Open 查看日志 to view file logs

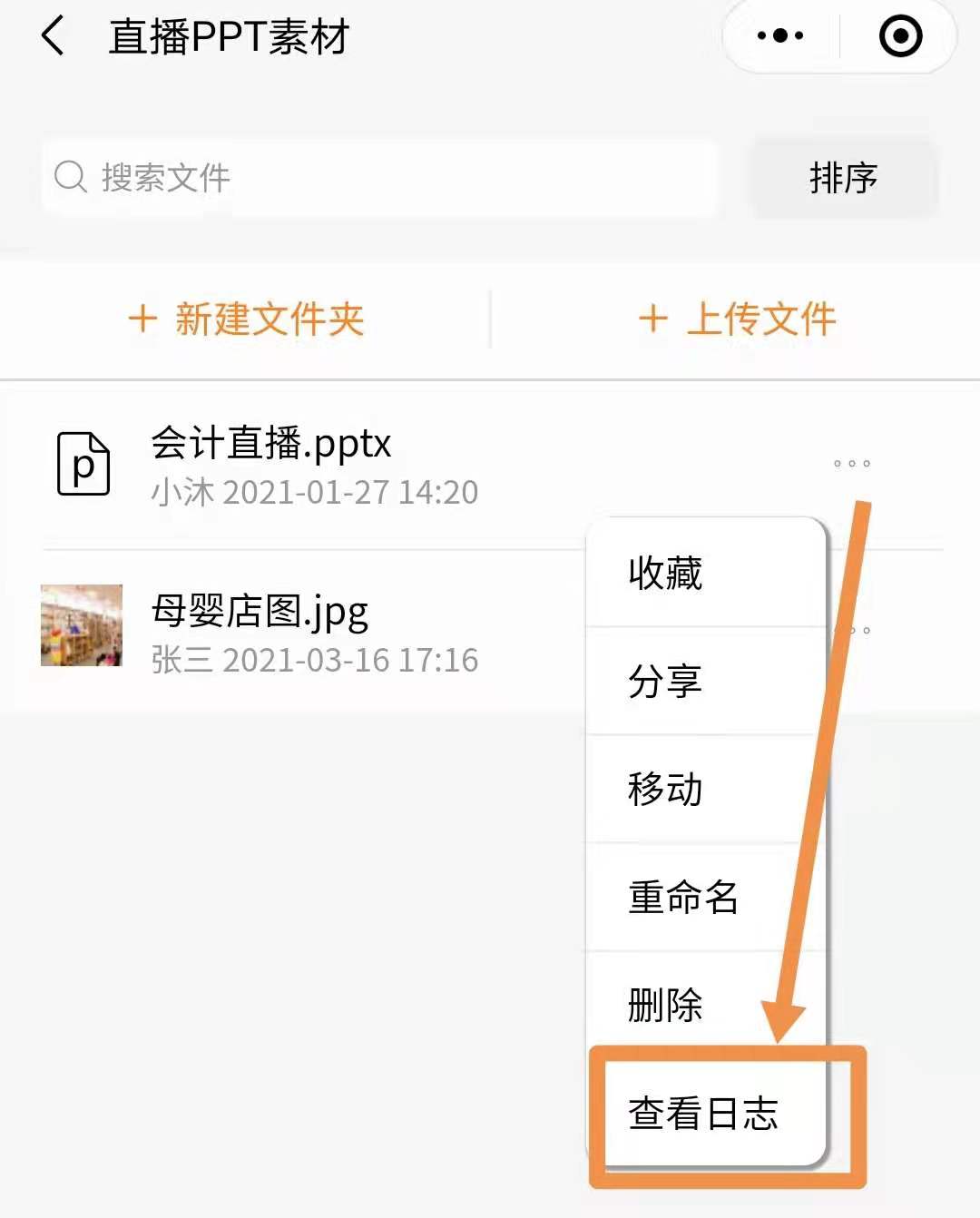click(703, 1114)
